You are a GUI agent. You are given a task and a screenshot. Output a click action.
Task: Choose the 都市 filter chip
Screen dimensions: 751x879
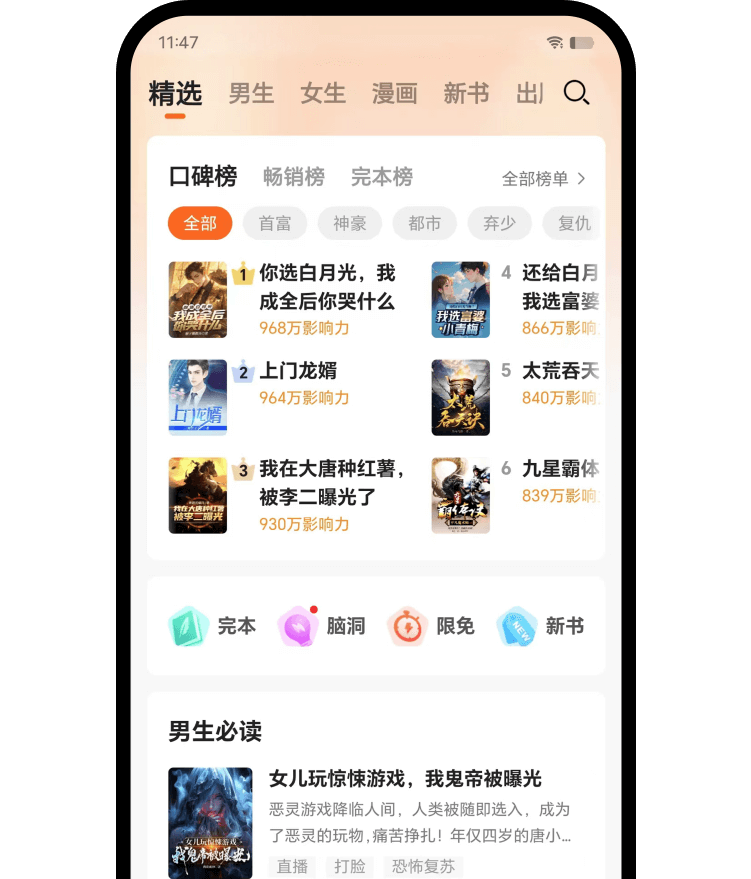click(x=425, y=223)
